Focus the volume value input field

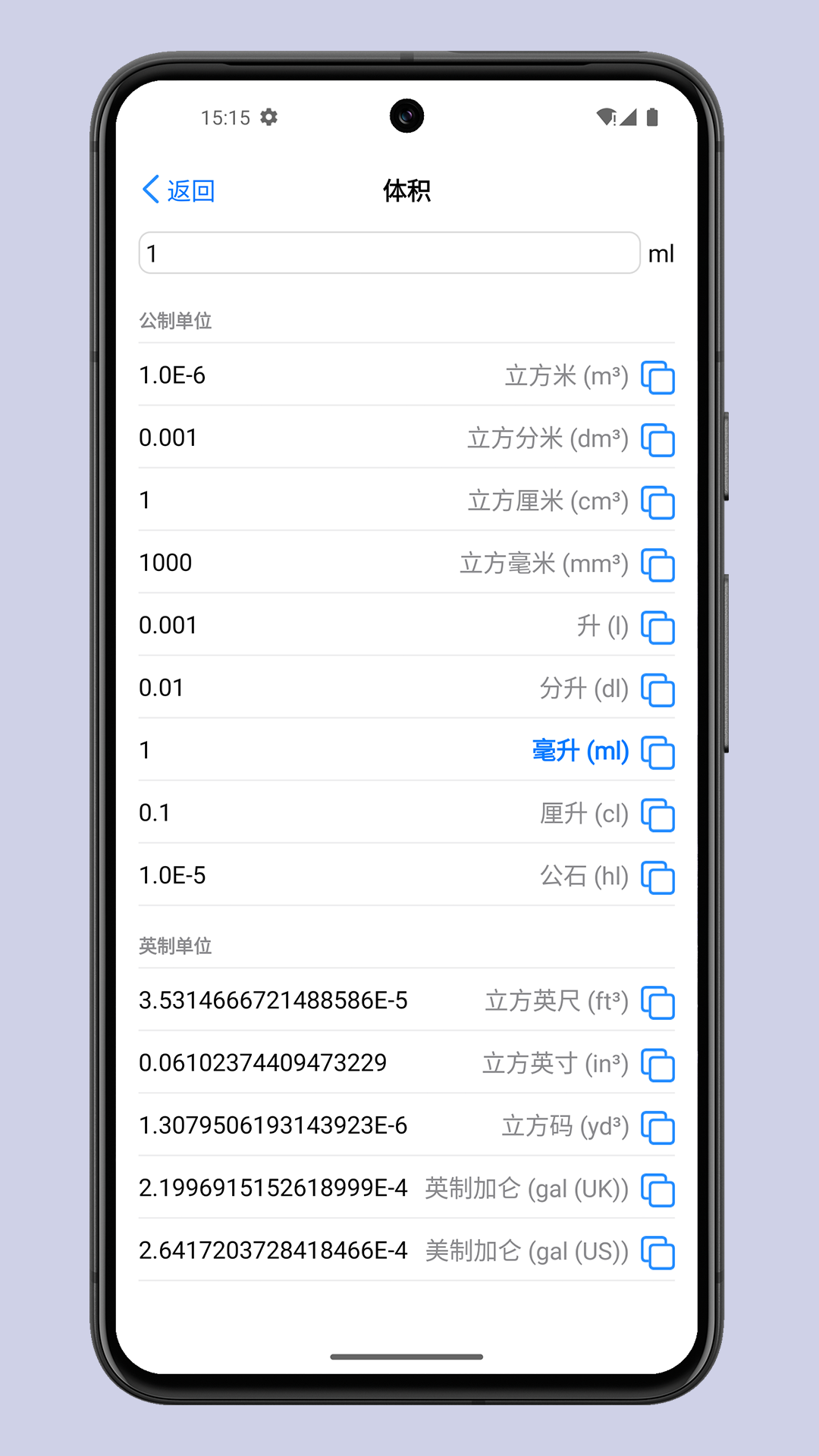coord(389,253)
